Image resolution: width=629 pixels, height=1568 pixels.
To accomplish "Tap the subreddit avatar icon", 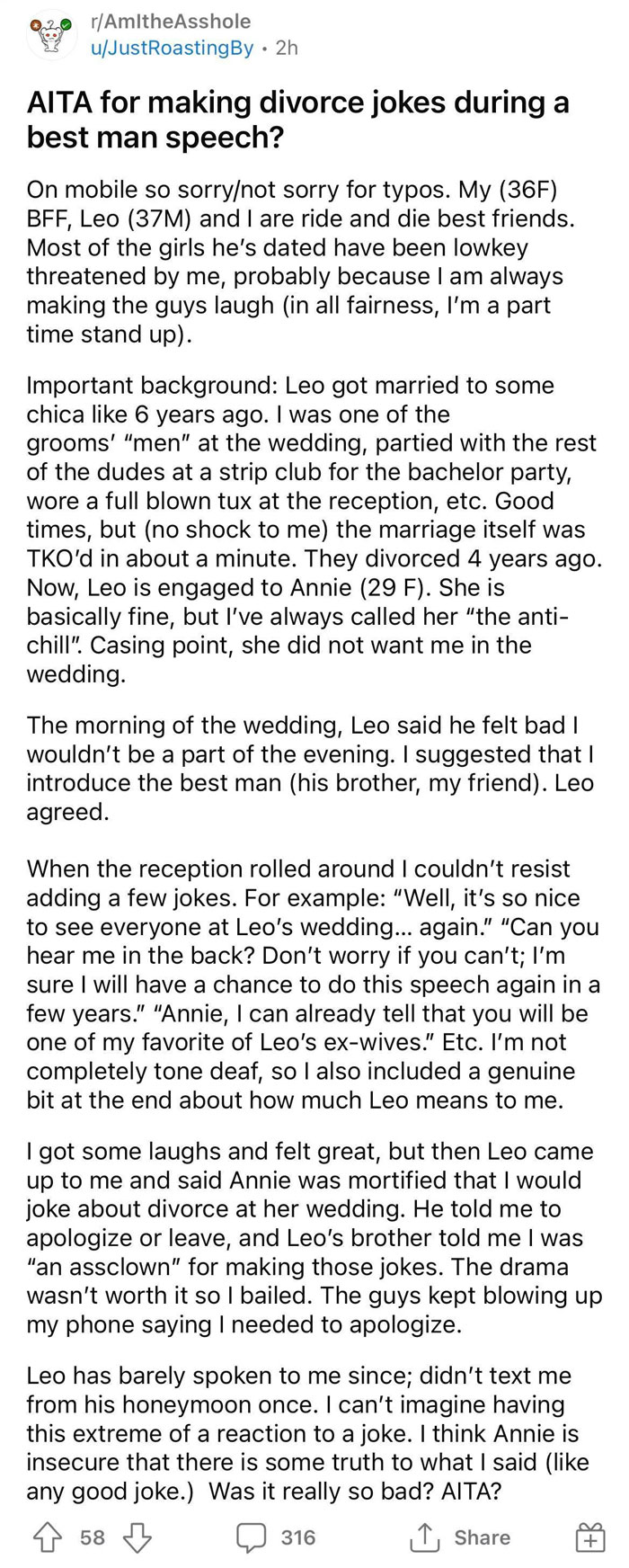I will (x=51, y=35).
